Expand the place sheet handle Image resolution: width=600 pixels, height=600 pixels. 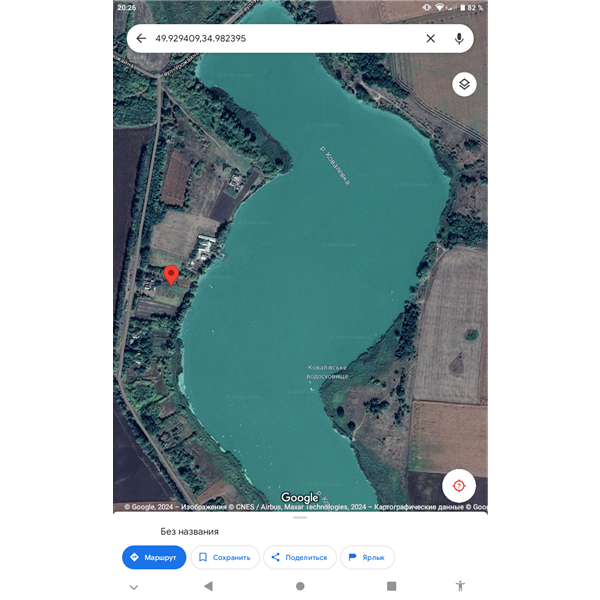300,518
